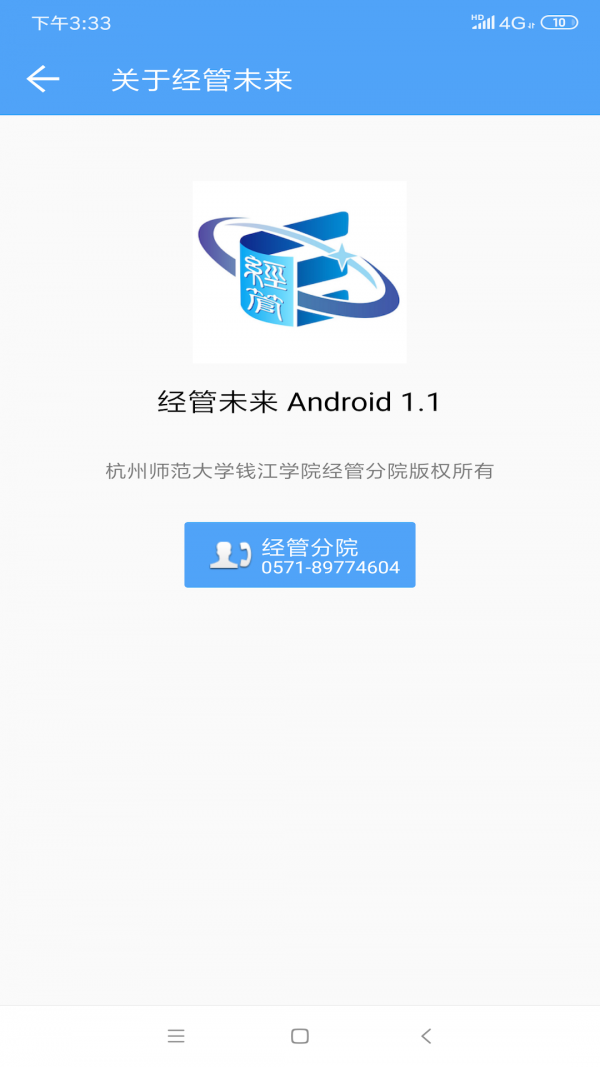Go to the system home screen

click(300, 1036)
